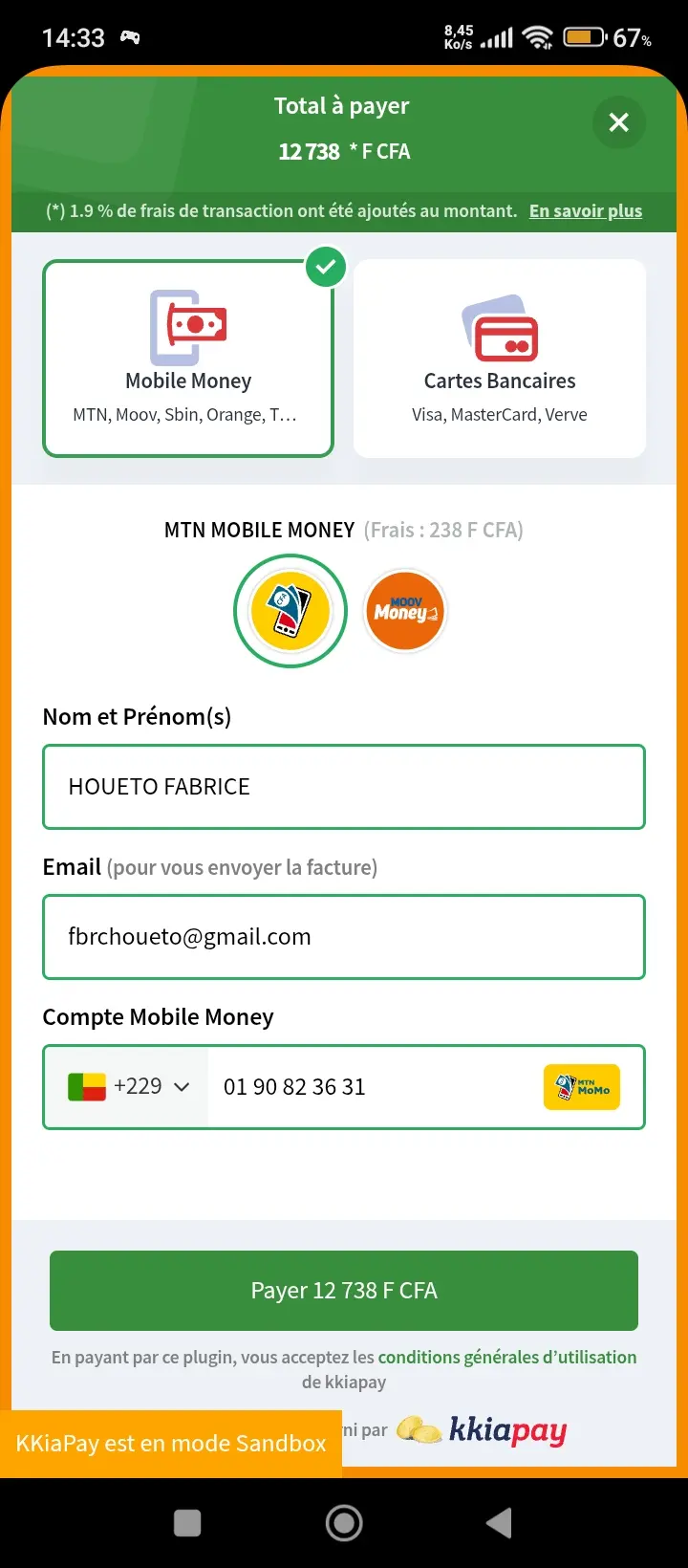
Task: Expand the +229 country code picker
Action: click(128, 1087)
